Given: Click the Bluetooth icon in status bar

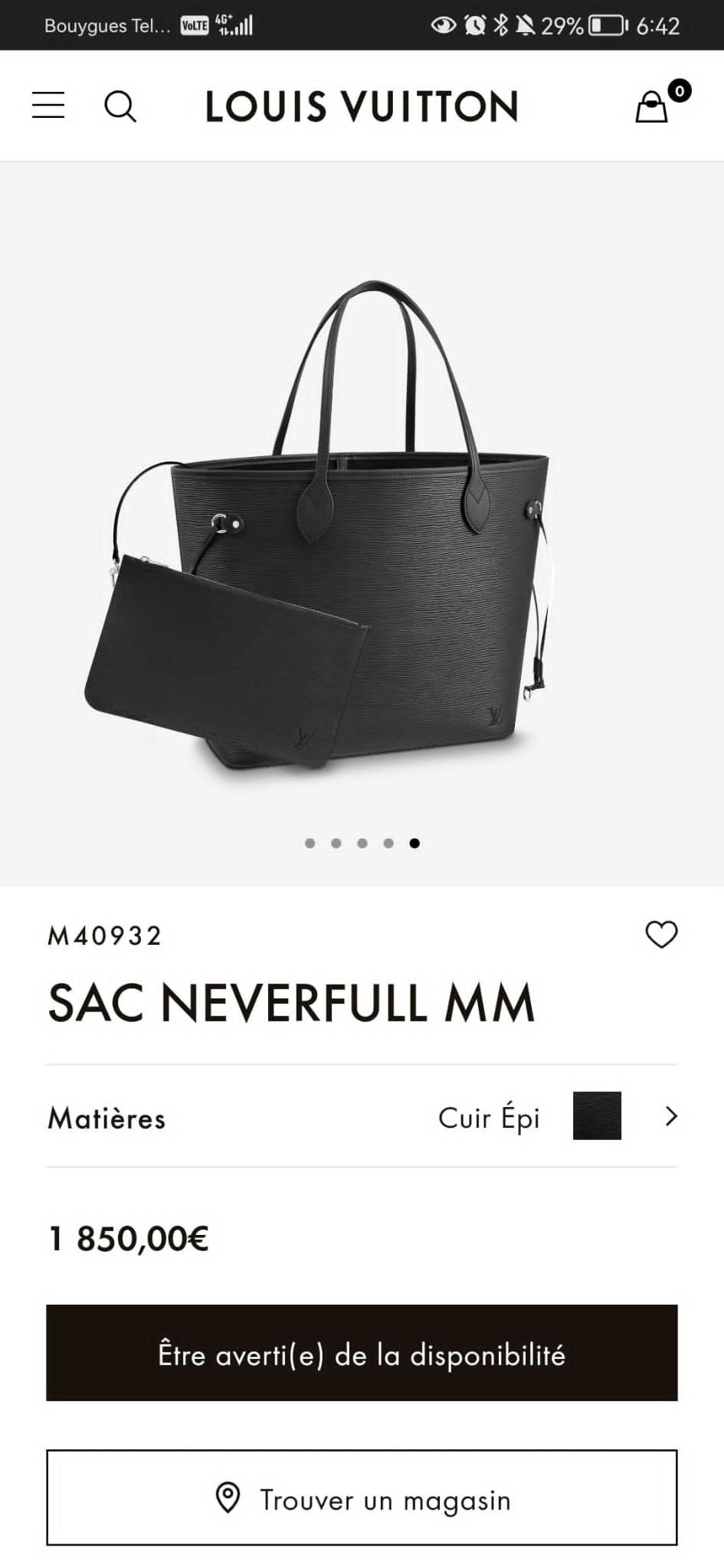Looking at the screenshot, I should point(503,25).
